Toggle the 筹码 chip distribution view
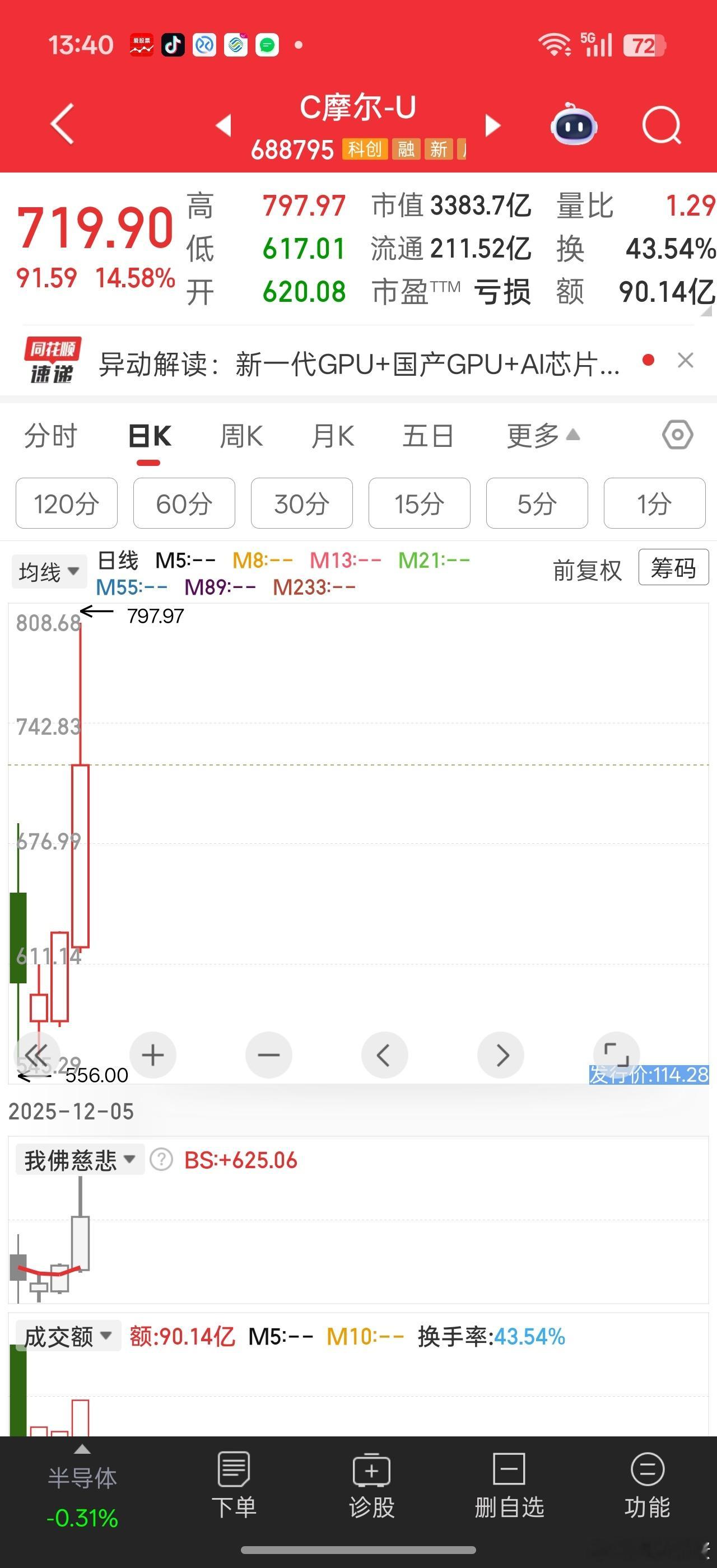The height and width of the screenshot is (1568, 717). (673, 567)
